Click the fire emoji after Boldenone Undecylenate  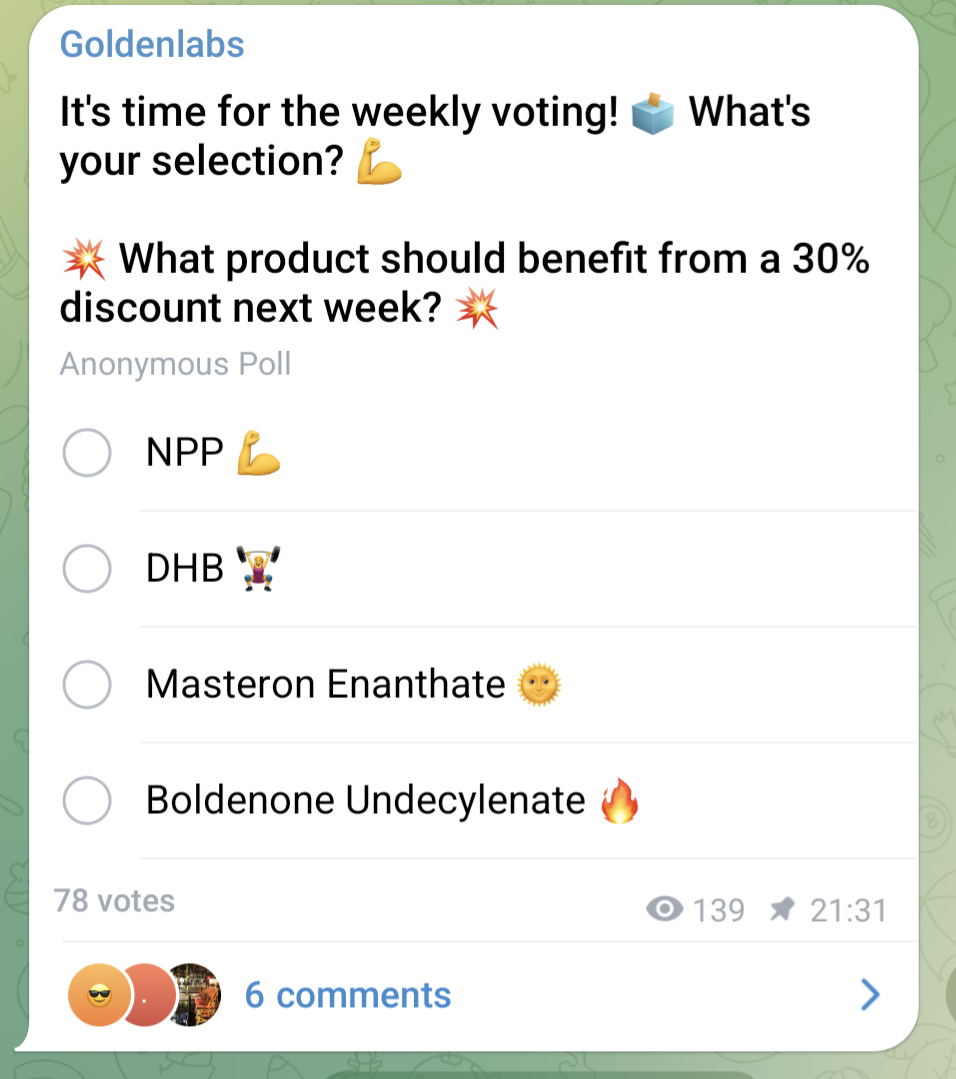621,799
